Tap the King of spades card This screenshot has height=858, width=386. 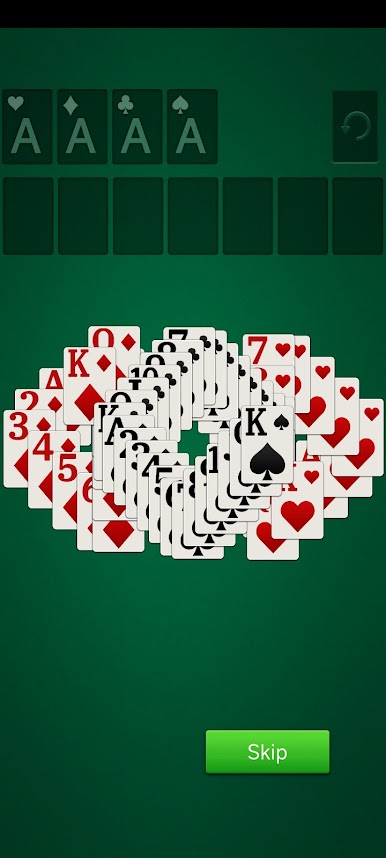click(x=268, y=444)
